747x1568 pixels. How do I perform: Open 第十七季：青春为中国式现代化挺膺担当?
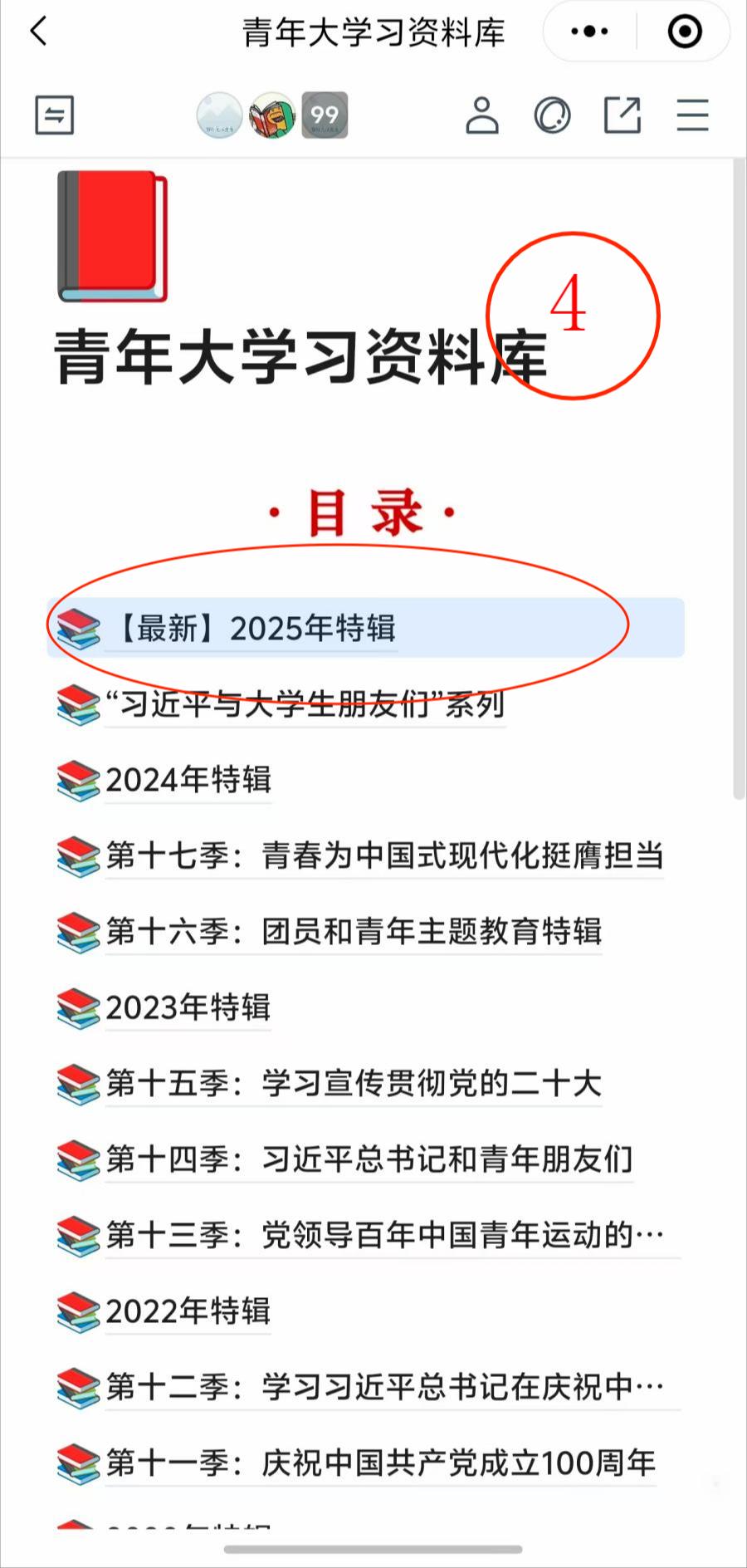(383, 855)
